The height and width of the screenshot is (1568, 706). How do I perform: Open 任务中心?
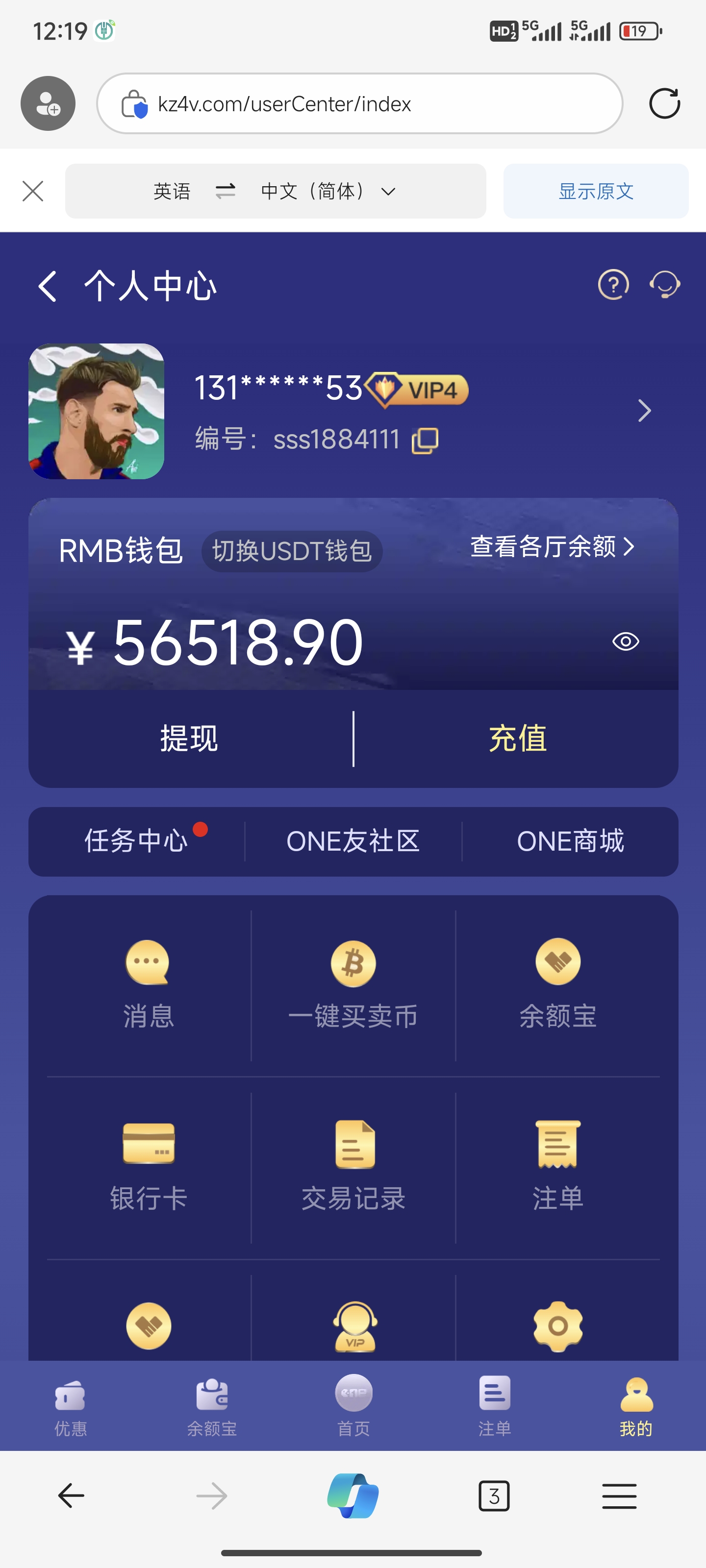[136, 841]
